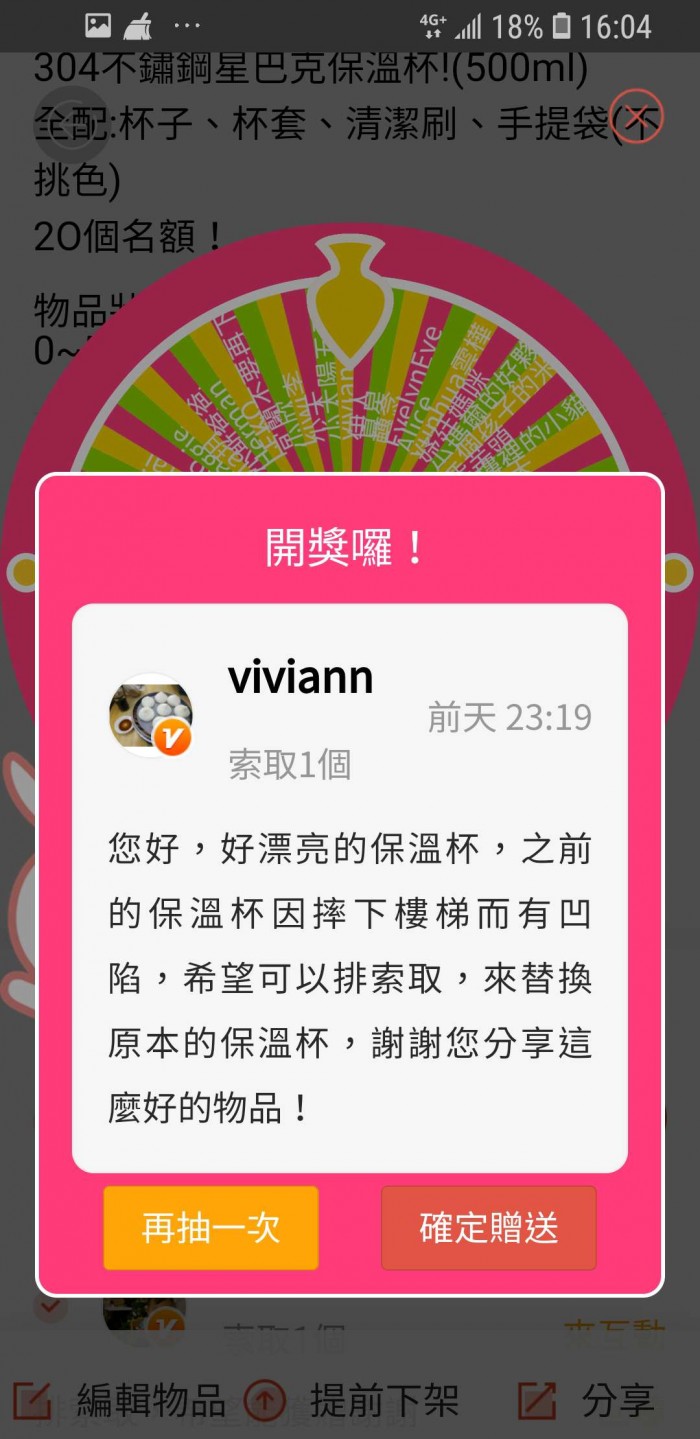Select 提前下架 to delist early
This screenshot has width=700, height=1439.
tap(351, 1400)
